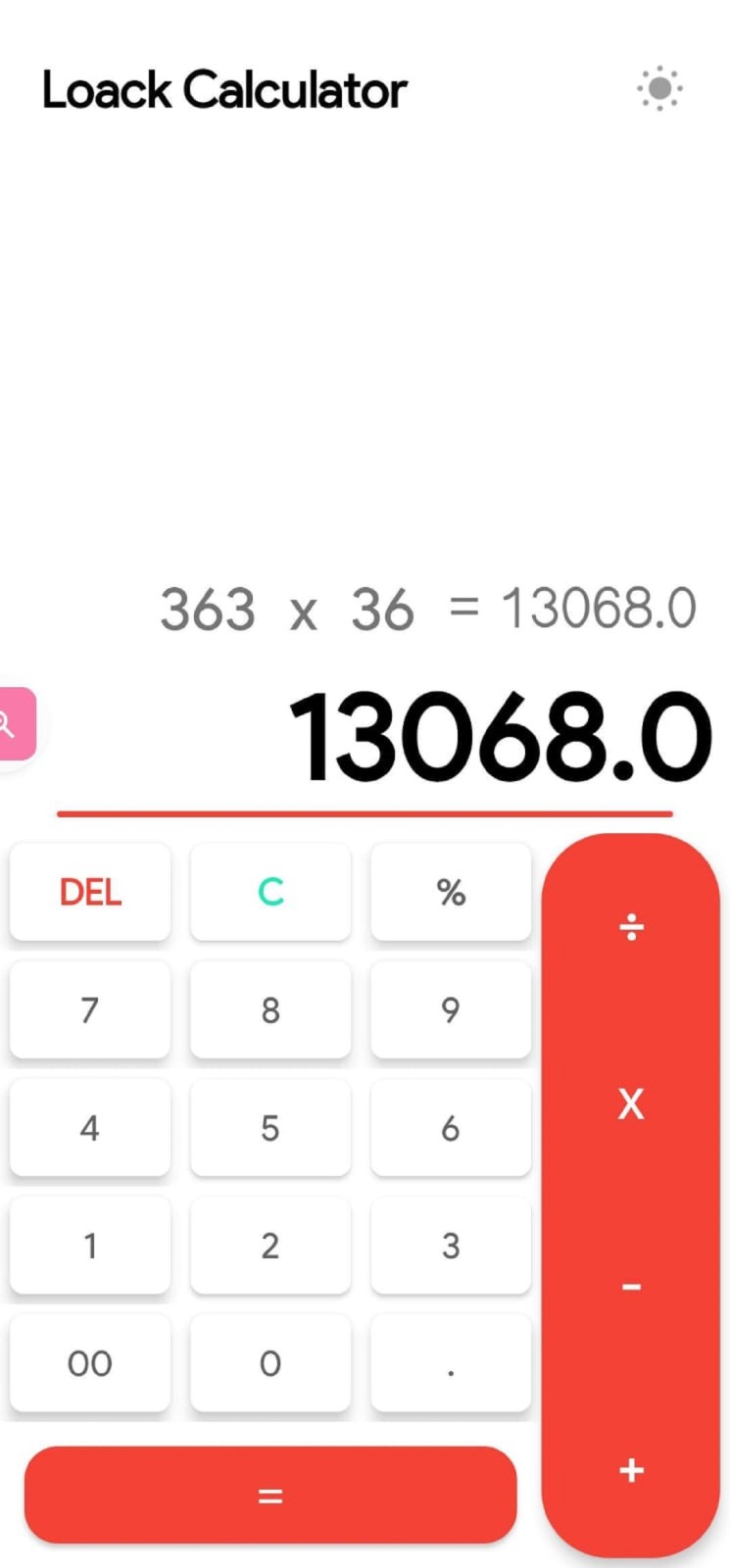Enter digit 5

270,1128
